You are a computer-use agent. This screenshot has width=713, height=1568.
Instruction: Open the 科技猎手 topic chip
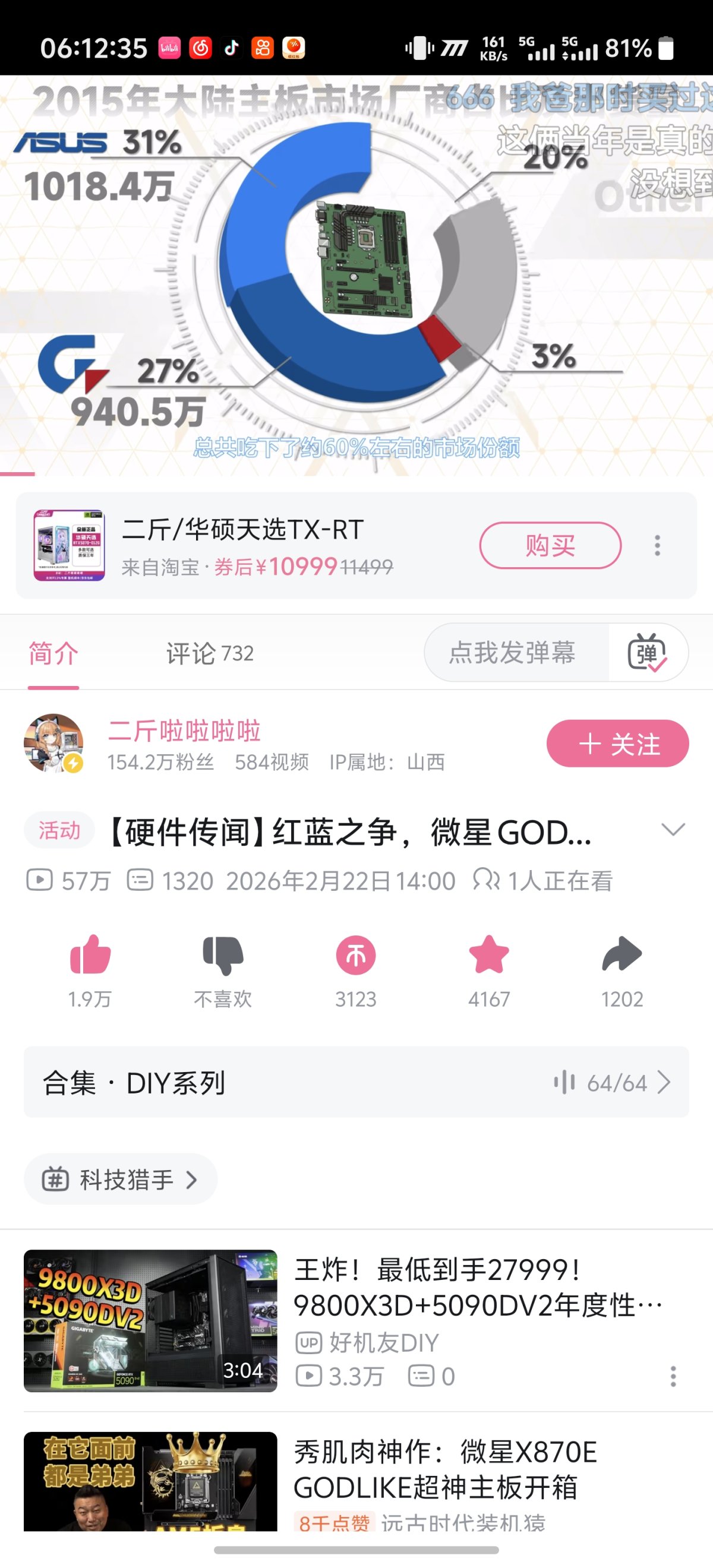coord(121,1179)
